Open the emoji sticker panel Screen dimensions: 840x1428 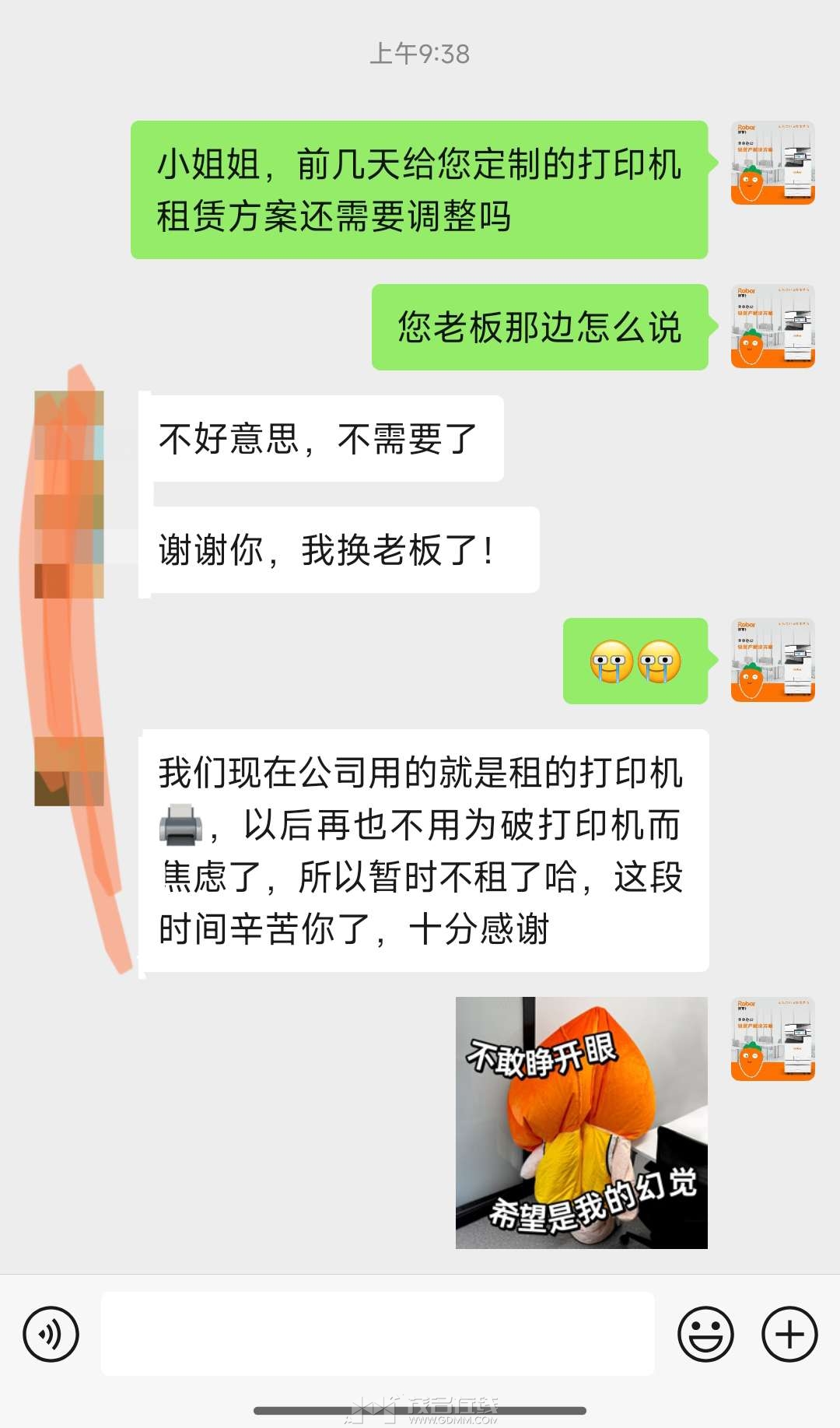tap(705, 1334)
